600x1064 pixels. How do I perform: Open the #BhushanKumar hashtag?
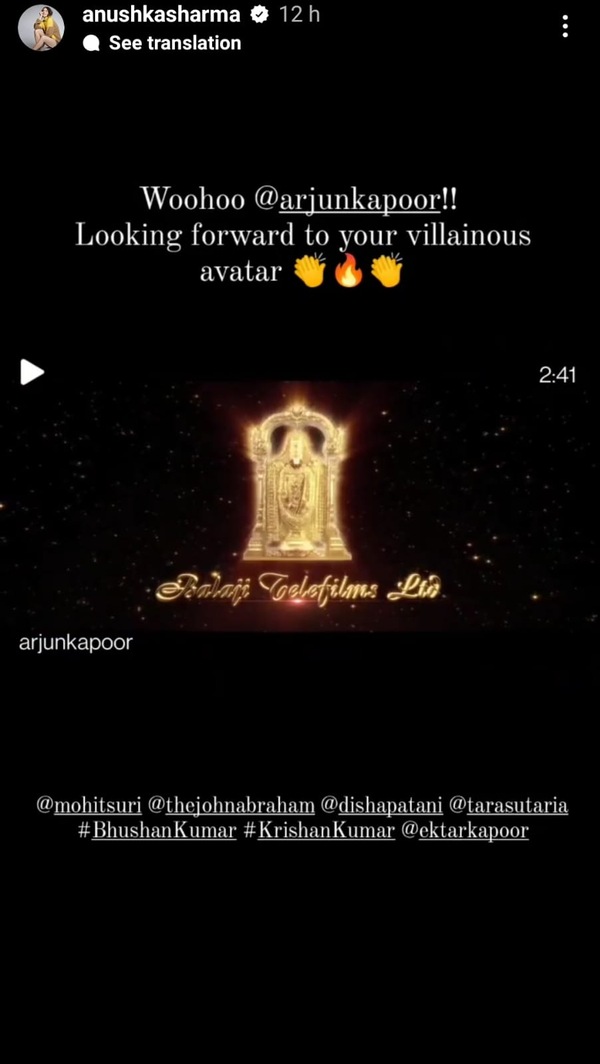[157, 831]
